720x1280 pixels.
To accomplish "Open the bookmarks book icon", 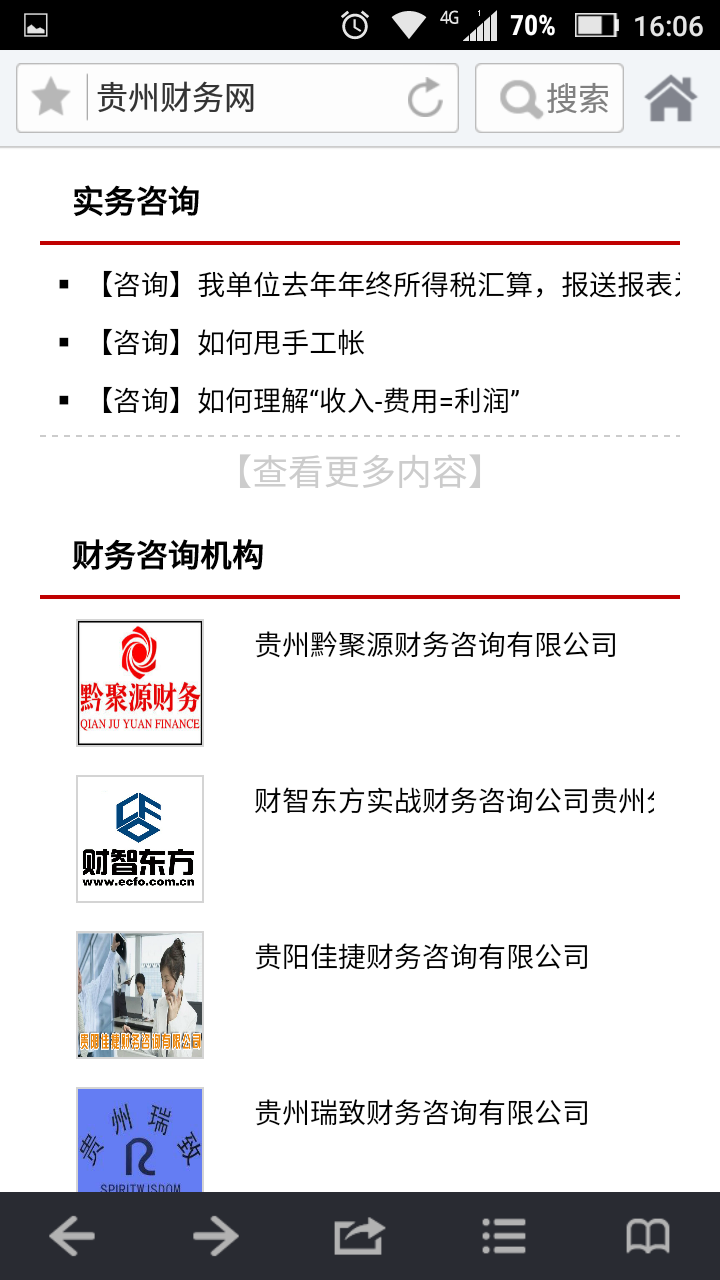I will [648, 1237].
